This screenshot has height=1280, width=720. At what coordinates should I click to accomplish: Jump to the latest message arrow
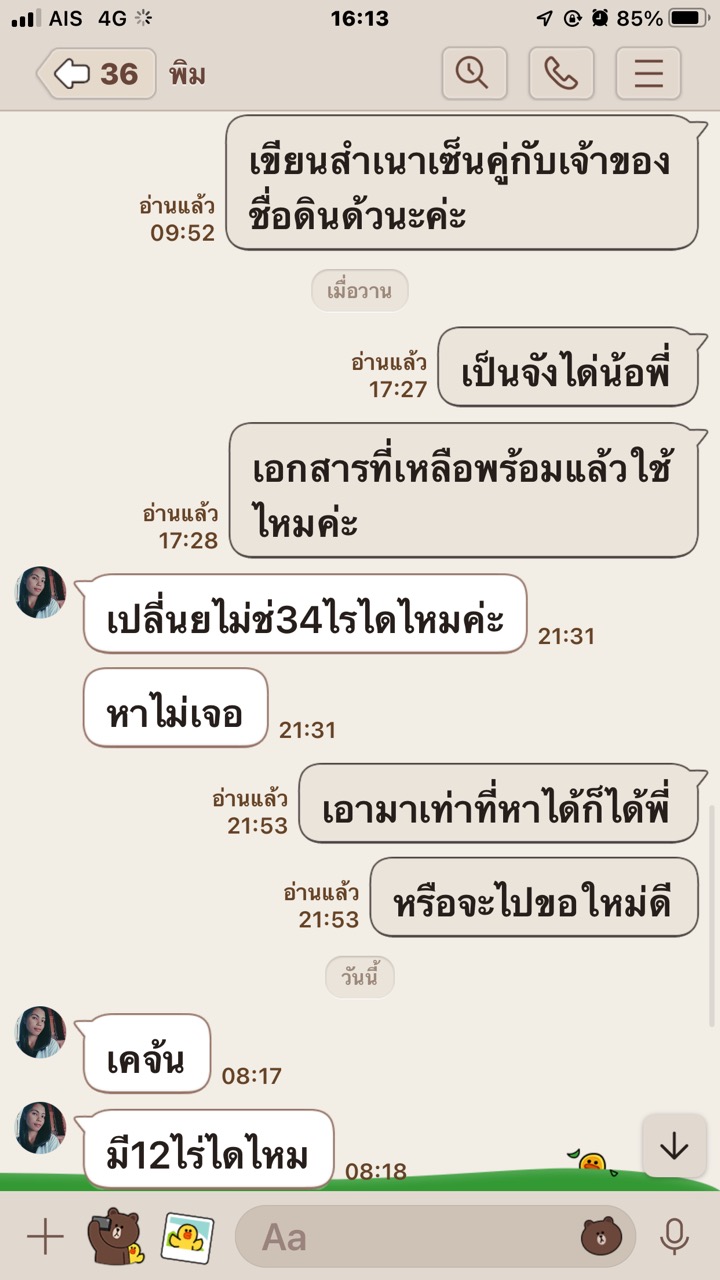coord(674,1146)
